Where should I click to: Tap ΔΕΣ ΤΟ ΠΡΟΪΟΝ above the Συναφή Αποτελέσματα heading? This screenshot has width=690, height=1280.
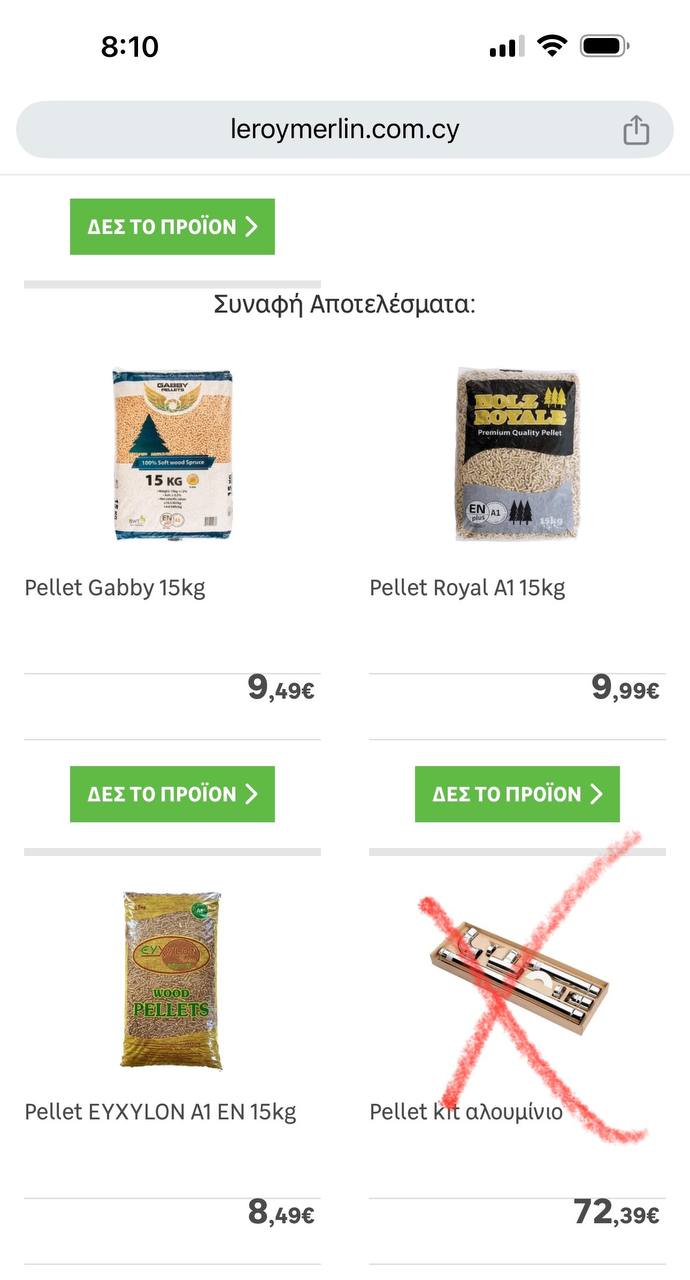pyautogui.click(x=172, y=227)
